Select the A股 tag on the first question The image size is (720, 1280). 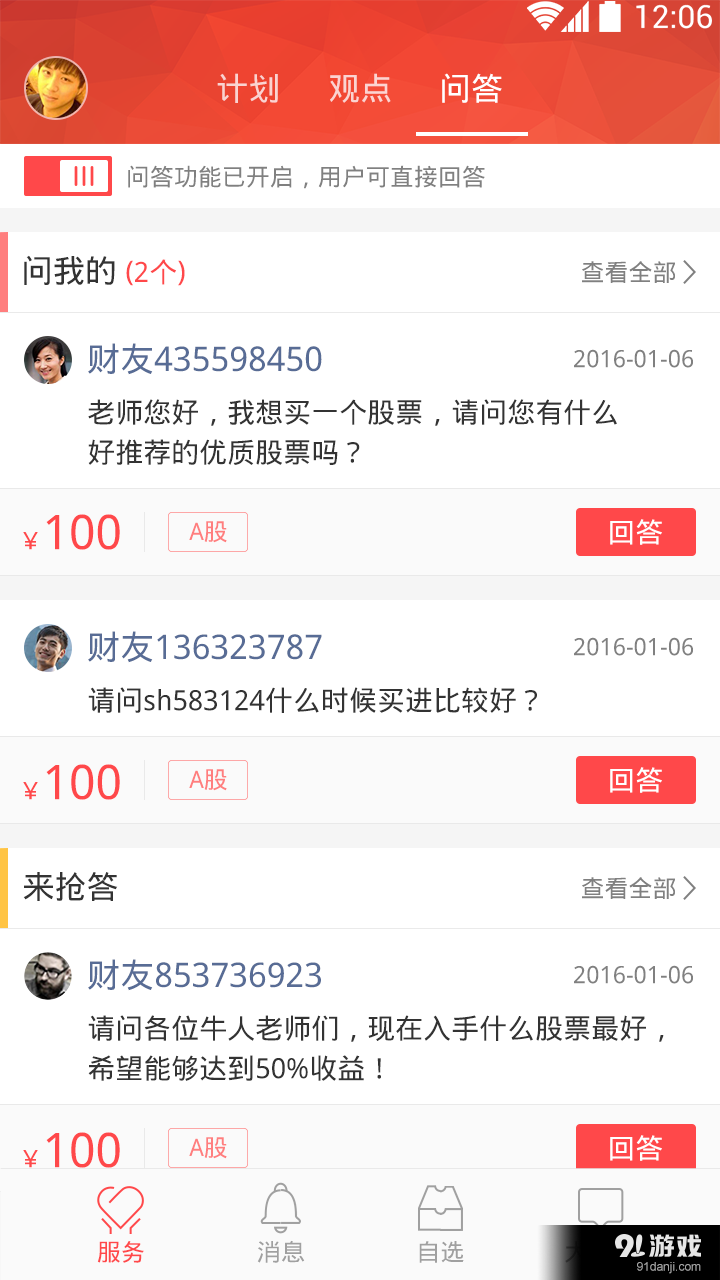(x=207, y=531)
